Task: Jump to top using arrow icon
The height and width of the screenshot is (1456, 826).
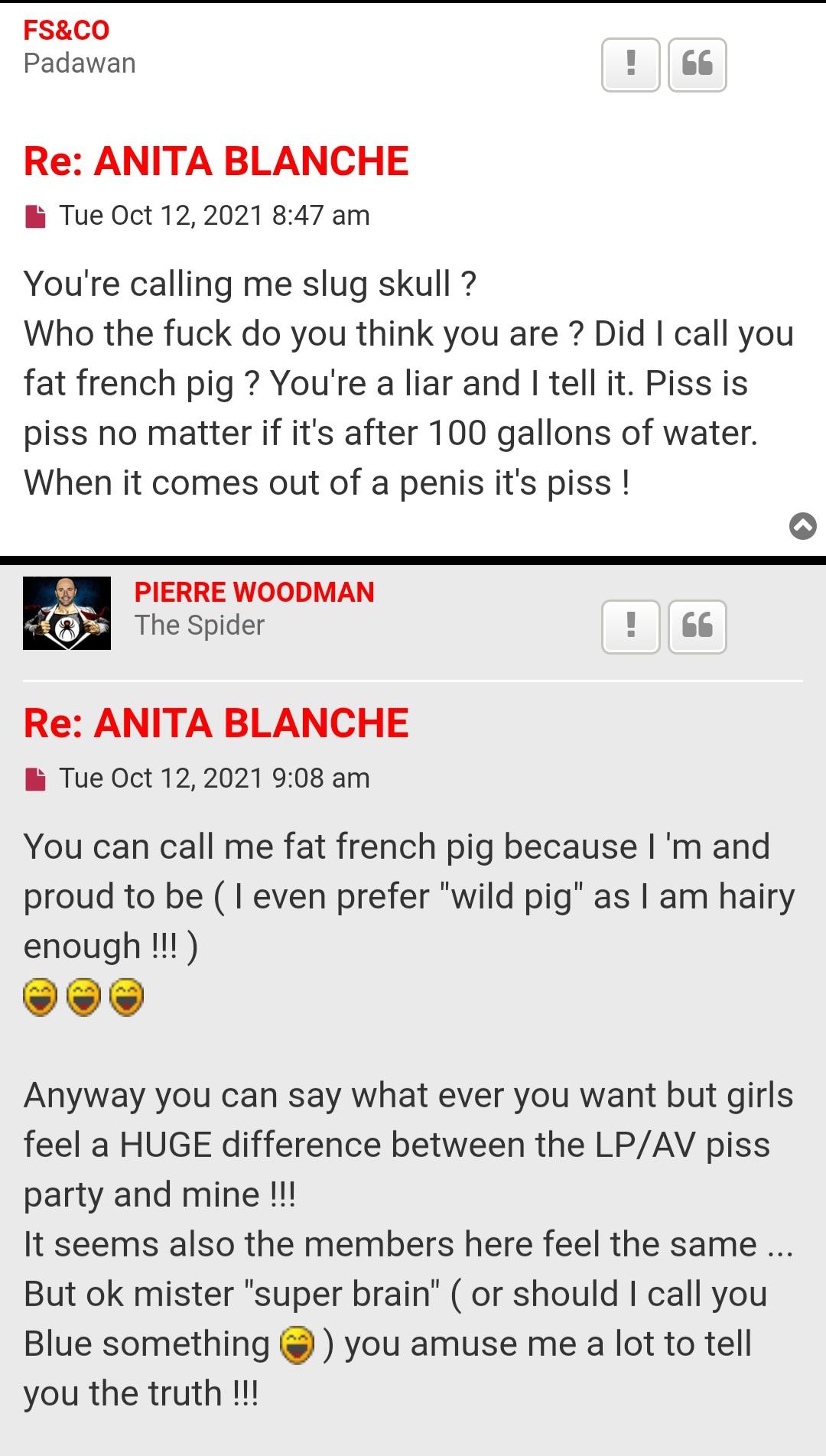Action: click(x=802, y=526)
